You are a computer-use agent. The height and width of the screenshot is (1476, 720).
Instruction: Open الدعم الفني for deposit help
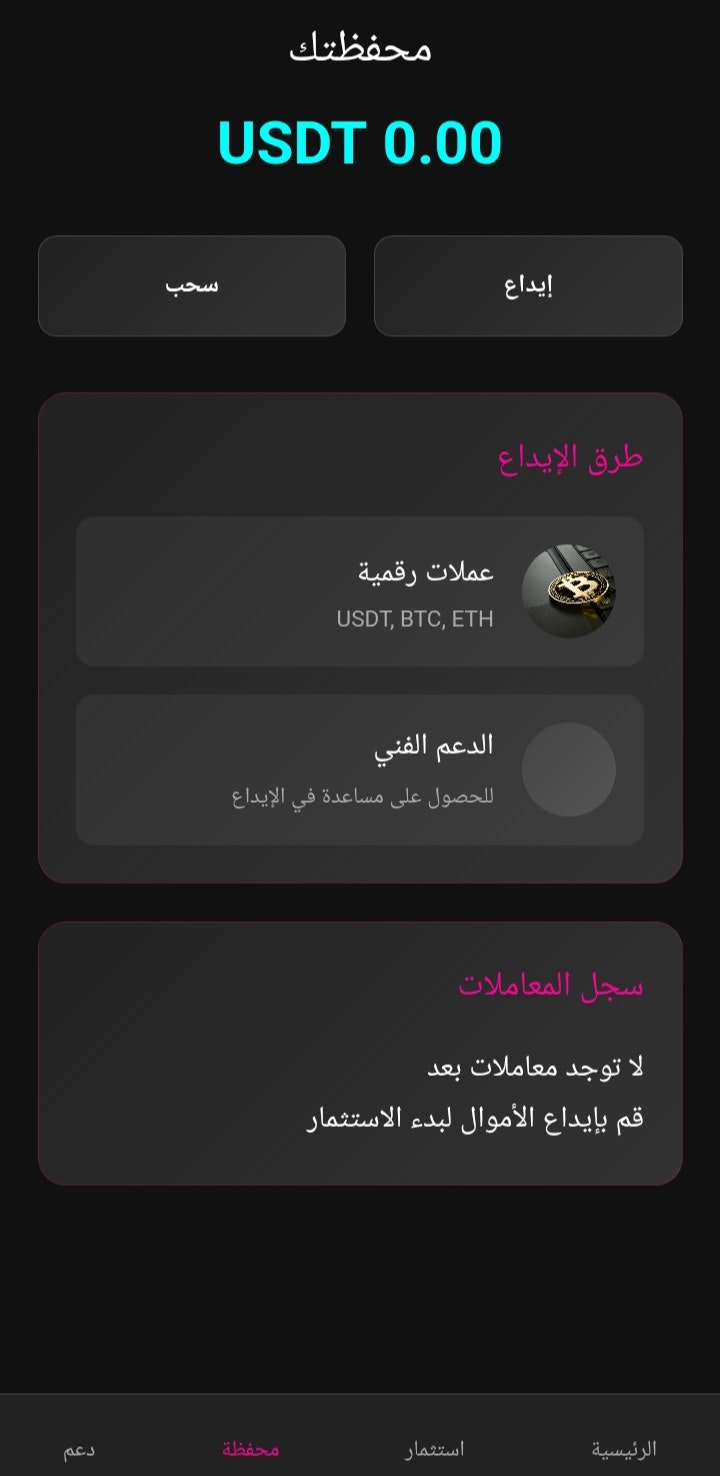[x=360, y=769]
